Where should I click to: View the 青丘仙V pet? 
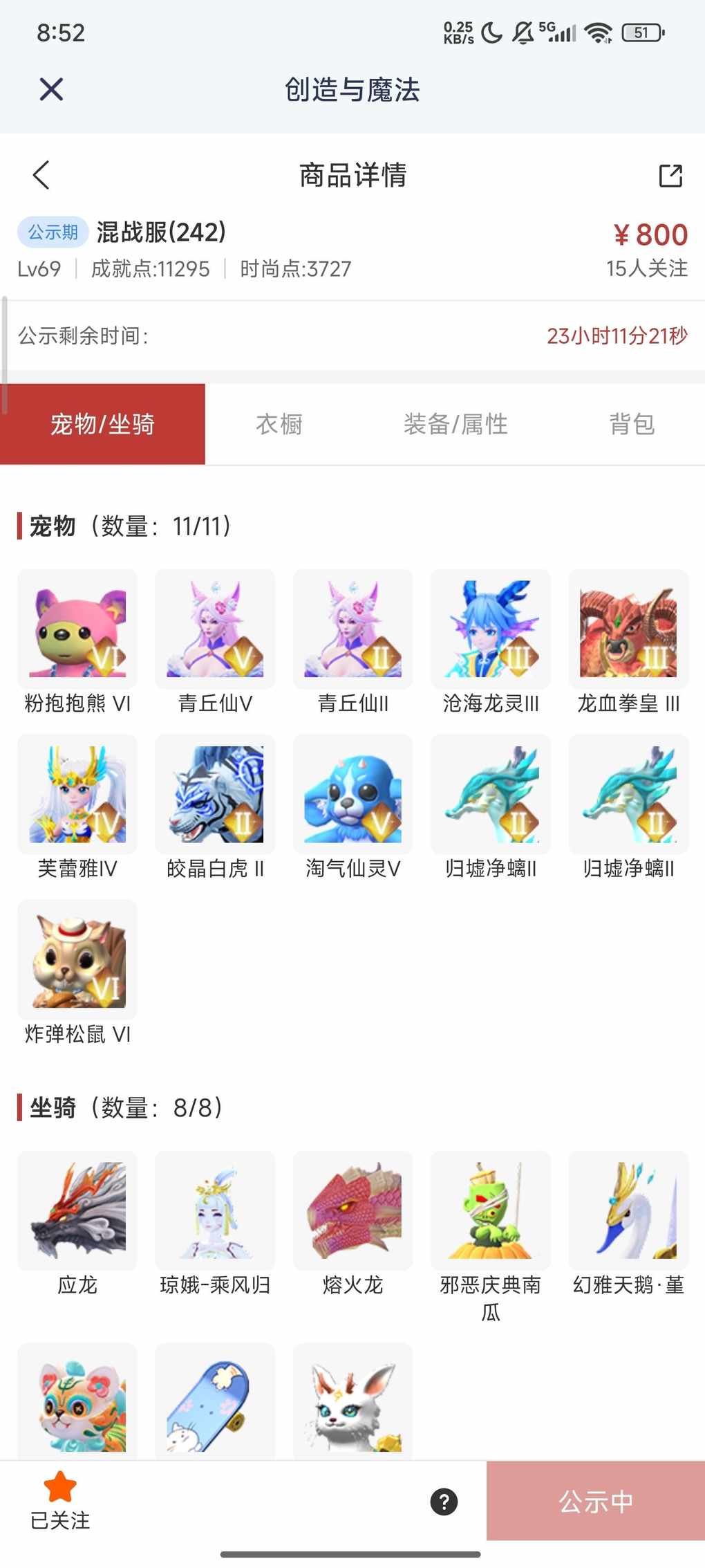coord(215,629)
